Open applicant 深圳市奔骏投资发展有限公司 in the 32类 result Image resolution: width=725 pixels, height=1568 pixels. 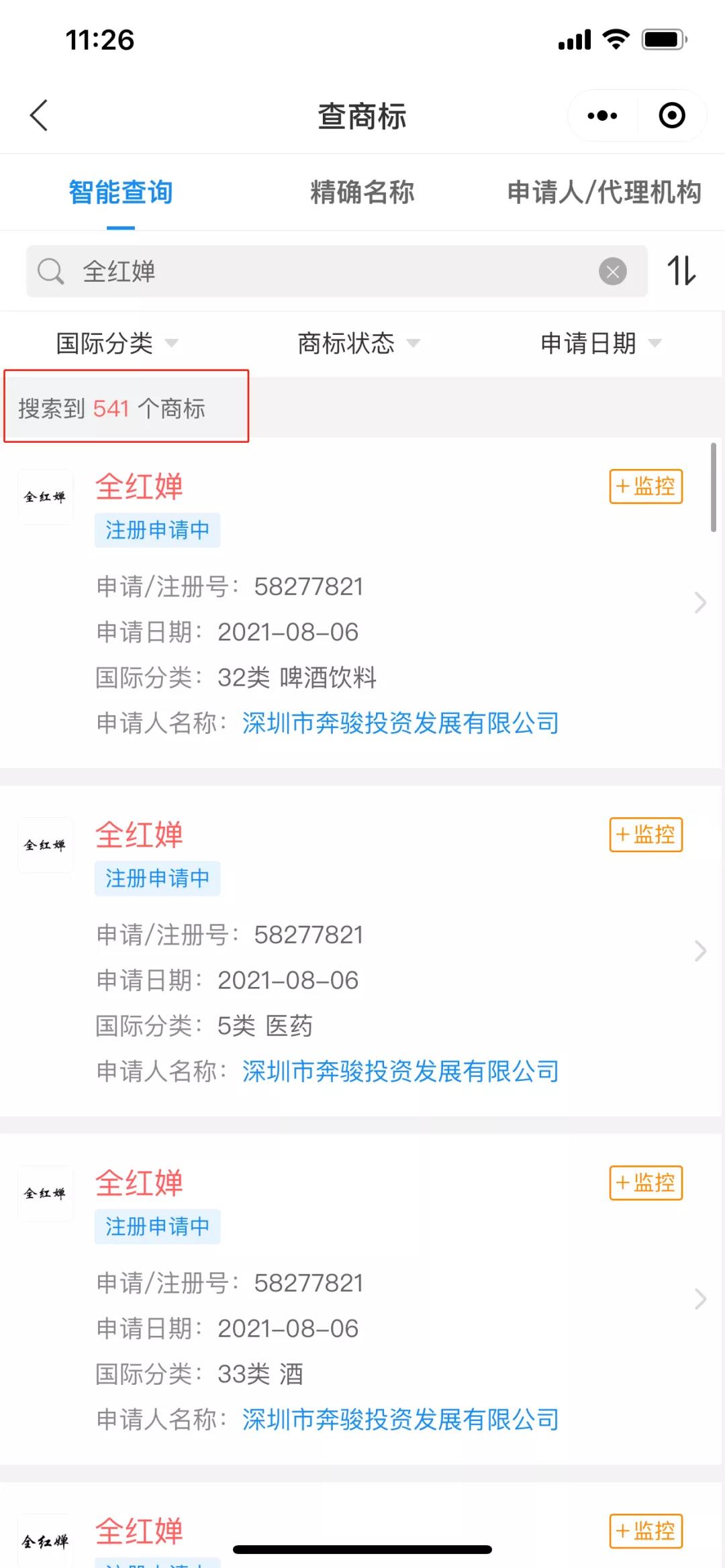coord(401,723)
